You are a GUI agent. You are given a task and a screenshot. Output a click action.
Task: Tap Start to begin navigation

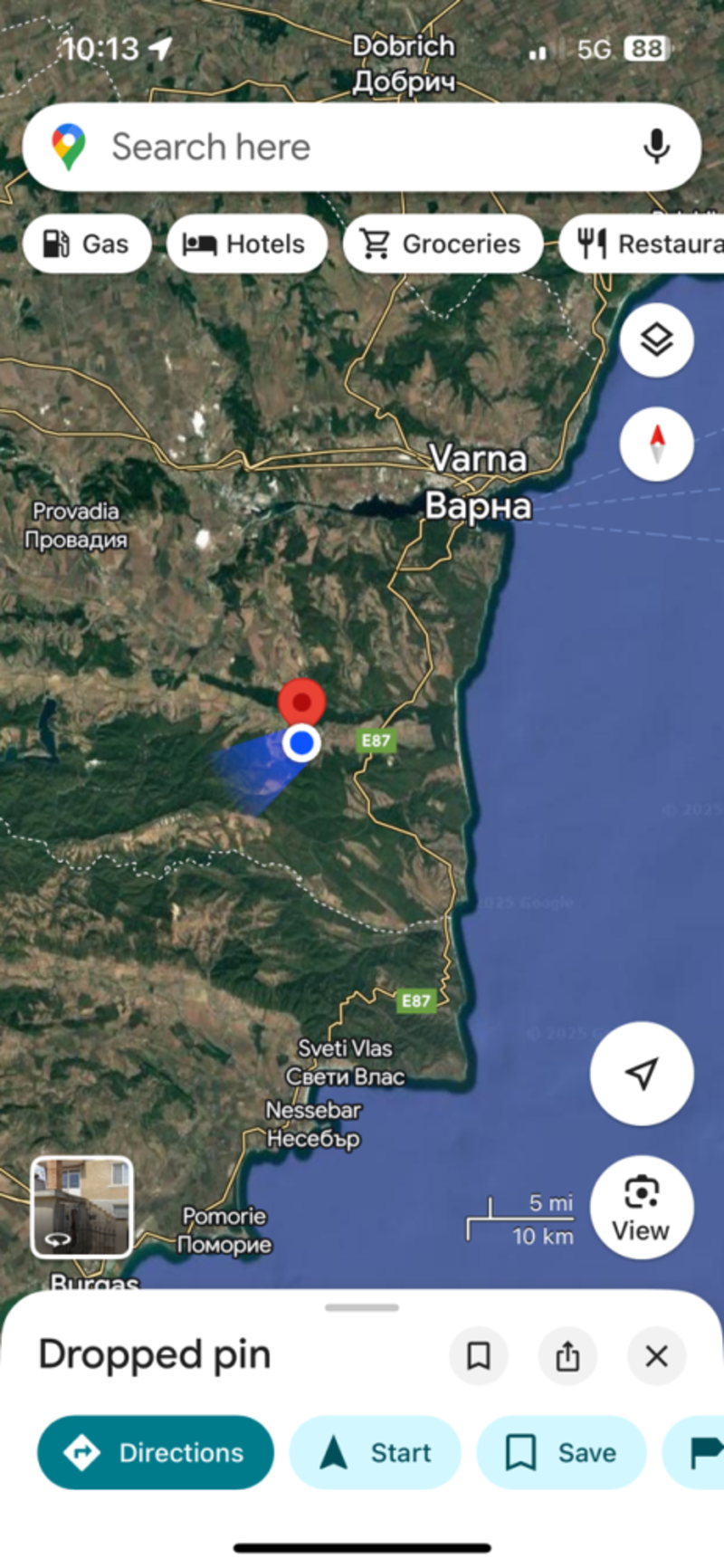point(375,1452)
